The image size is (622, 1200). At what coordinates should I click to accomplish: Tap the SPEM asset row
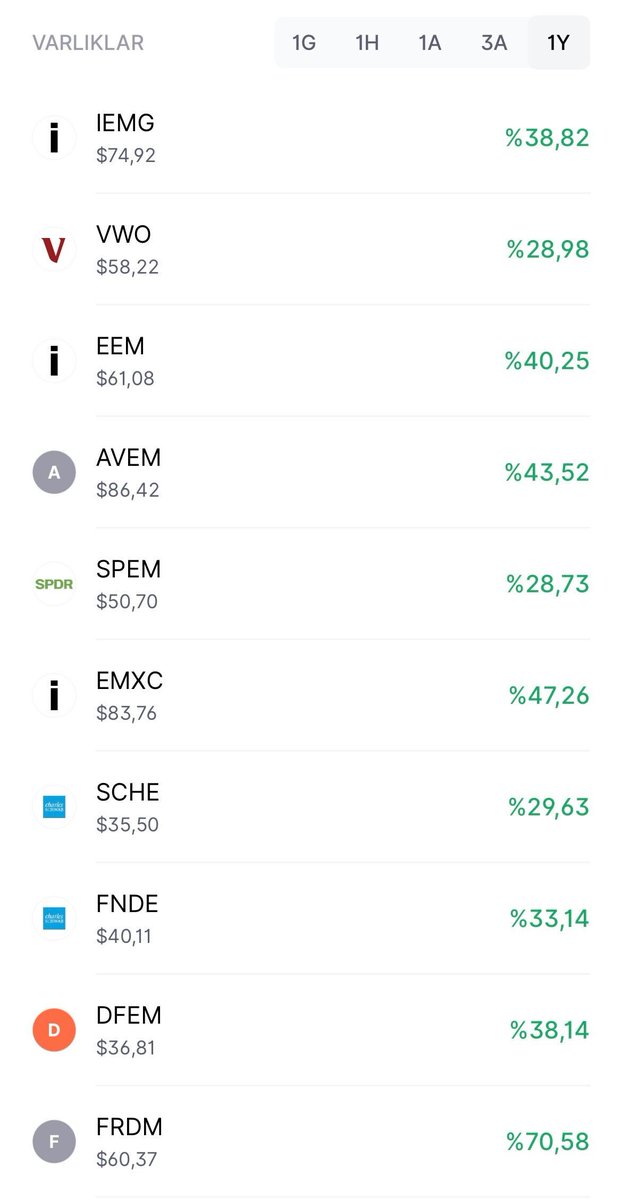(310, 584)
